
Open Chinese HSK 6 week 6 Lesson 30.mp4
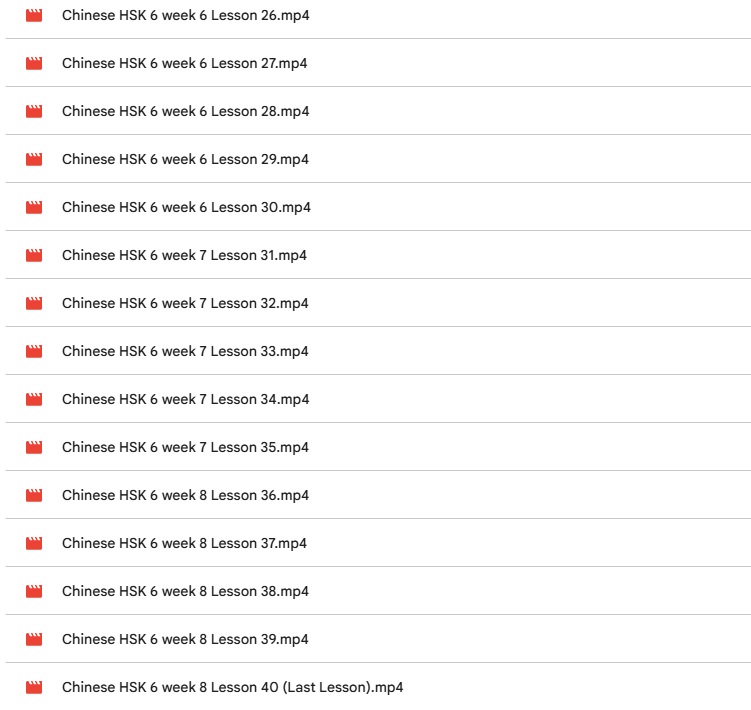point(185,207)
